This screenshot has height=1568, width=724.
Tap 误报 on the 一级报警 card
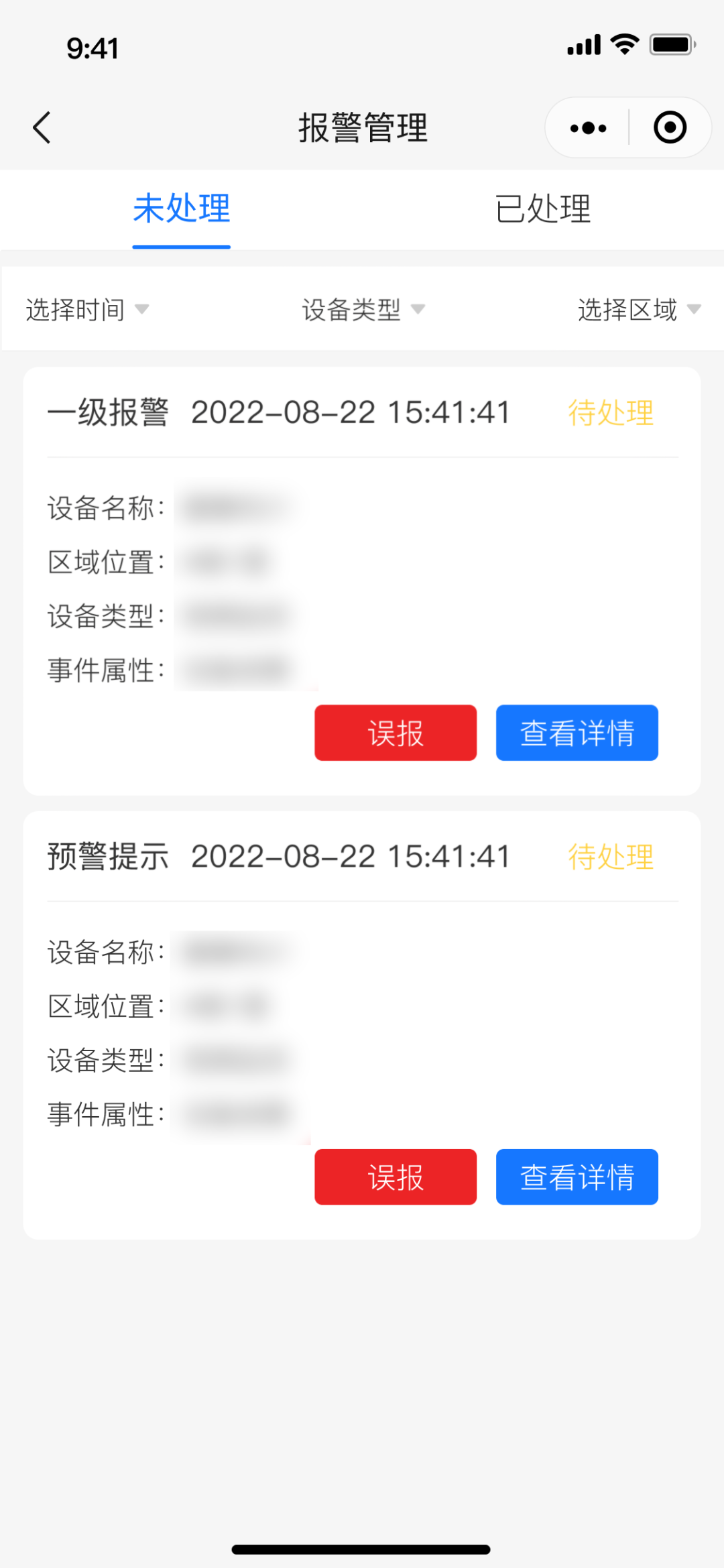tap(396, 733)
